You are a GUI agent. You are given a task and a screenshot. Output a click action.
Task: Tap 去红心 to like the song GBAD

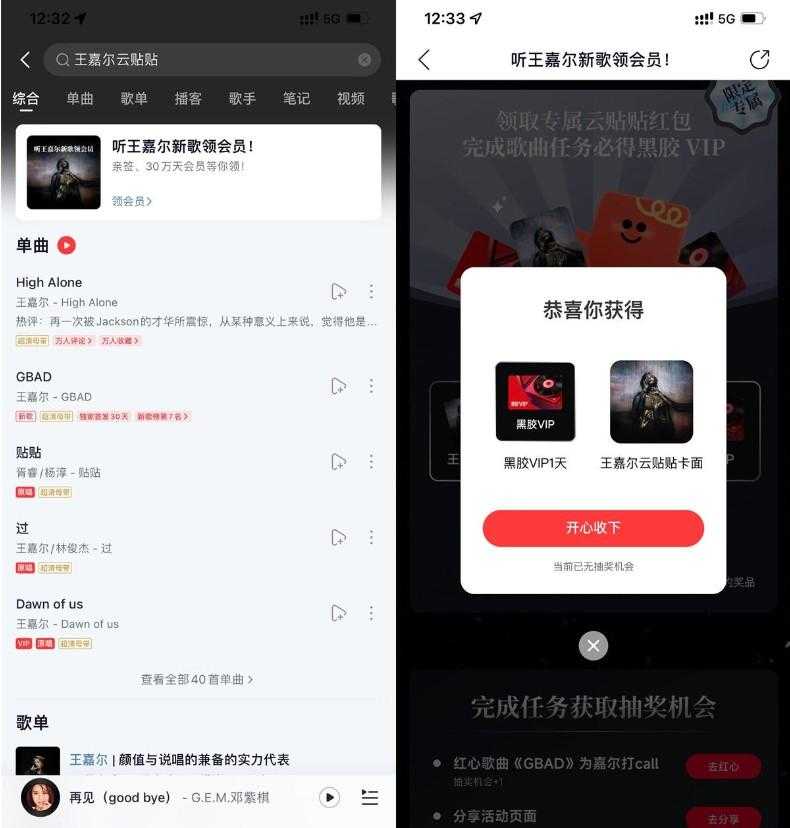pyautogui.click(x=723, y=766)
